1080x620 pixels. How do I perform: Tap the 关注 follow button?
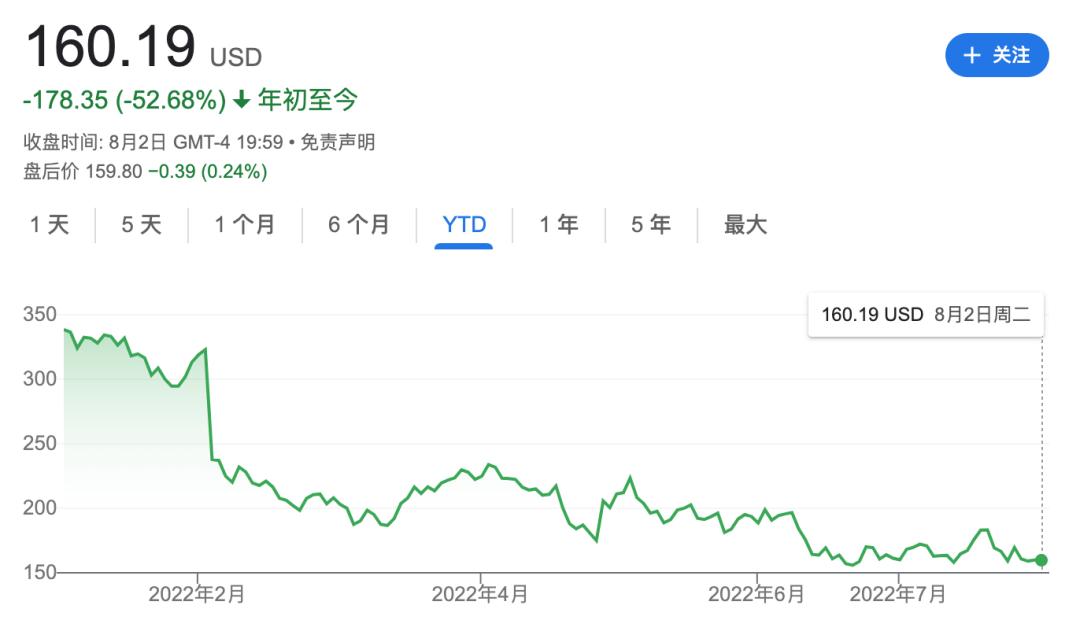(x=996, y=55)
